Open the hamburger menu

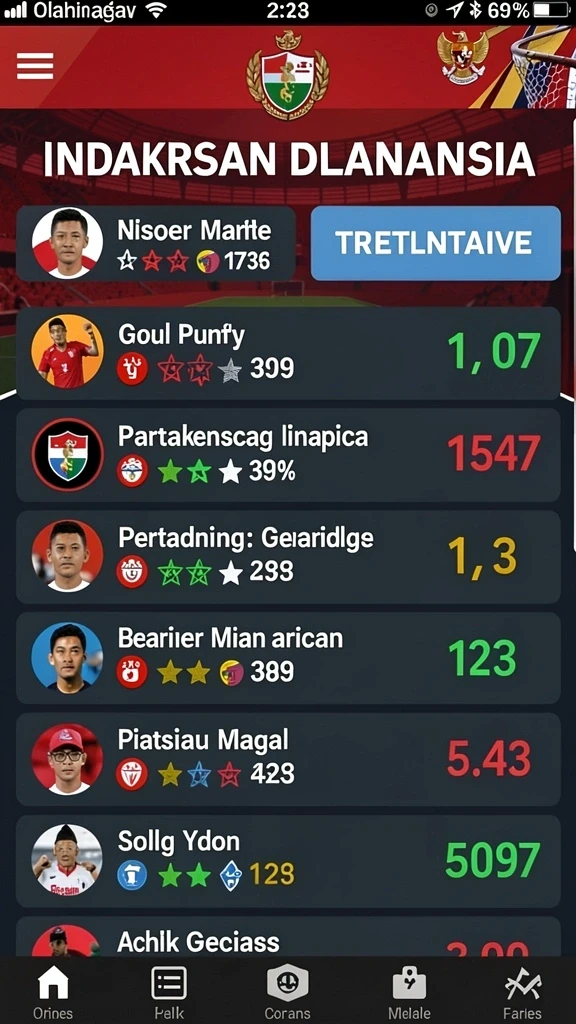click(35, 66)
